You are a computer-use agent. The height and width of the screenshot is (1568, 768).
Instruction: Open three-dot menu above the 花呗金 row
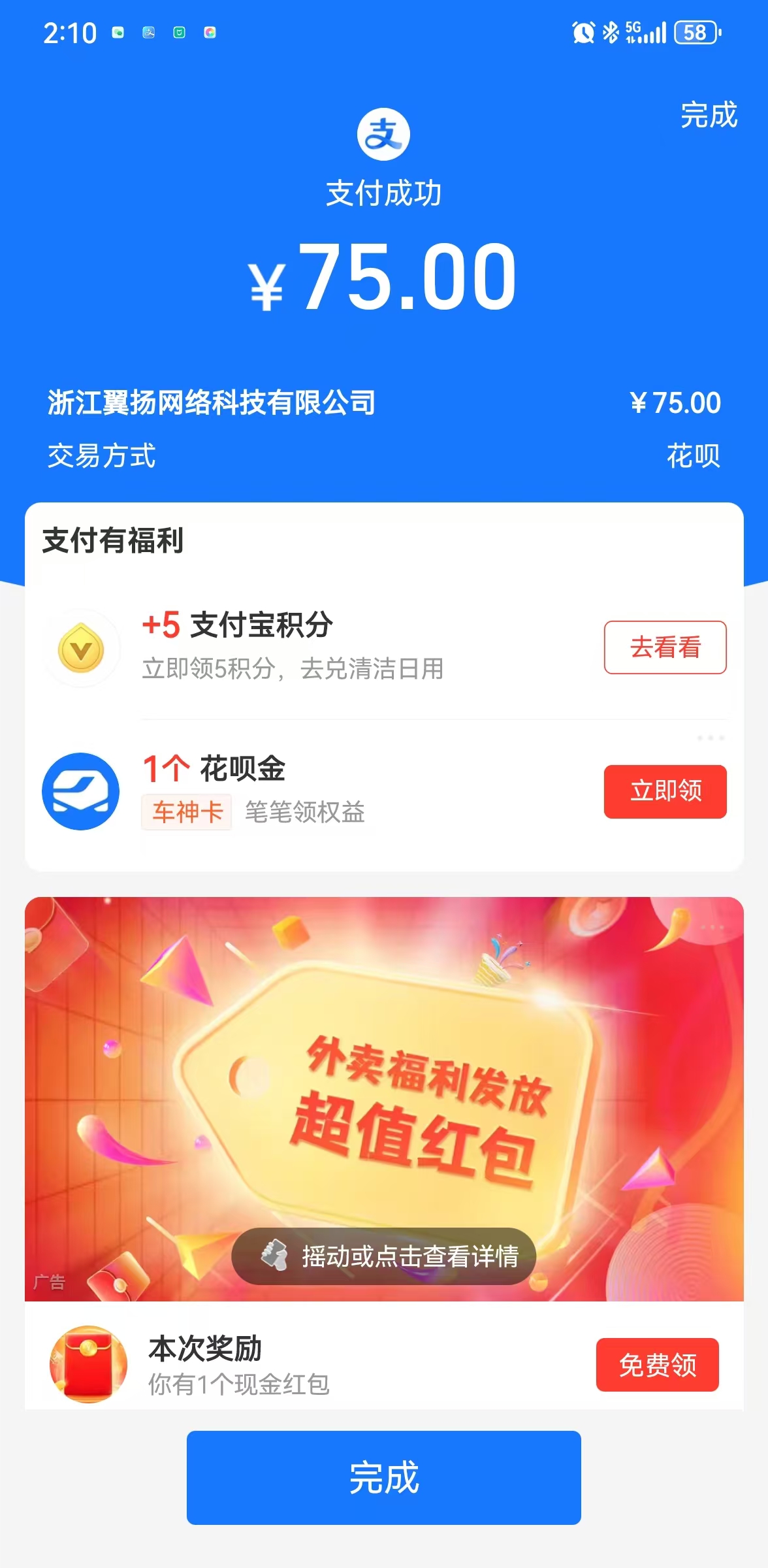711,738
